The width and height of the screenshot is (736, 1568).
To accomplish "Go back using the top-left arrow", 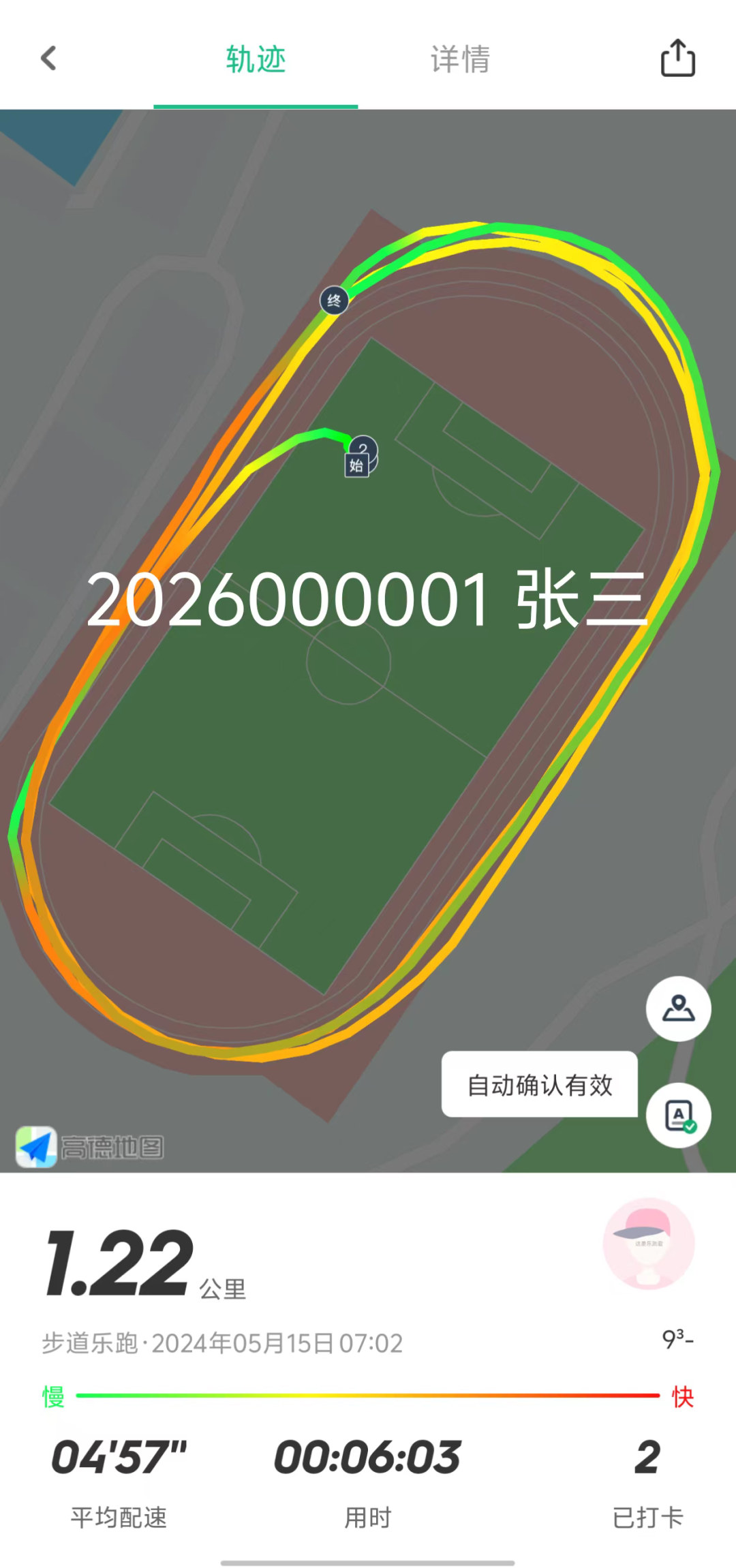I will 48,59.
